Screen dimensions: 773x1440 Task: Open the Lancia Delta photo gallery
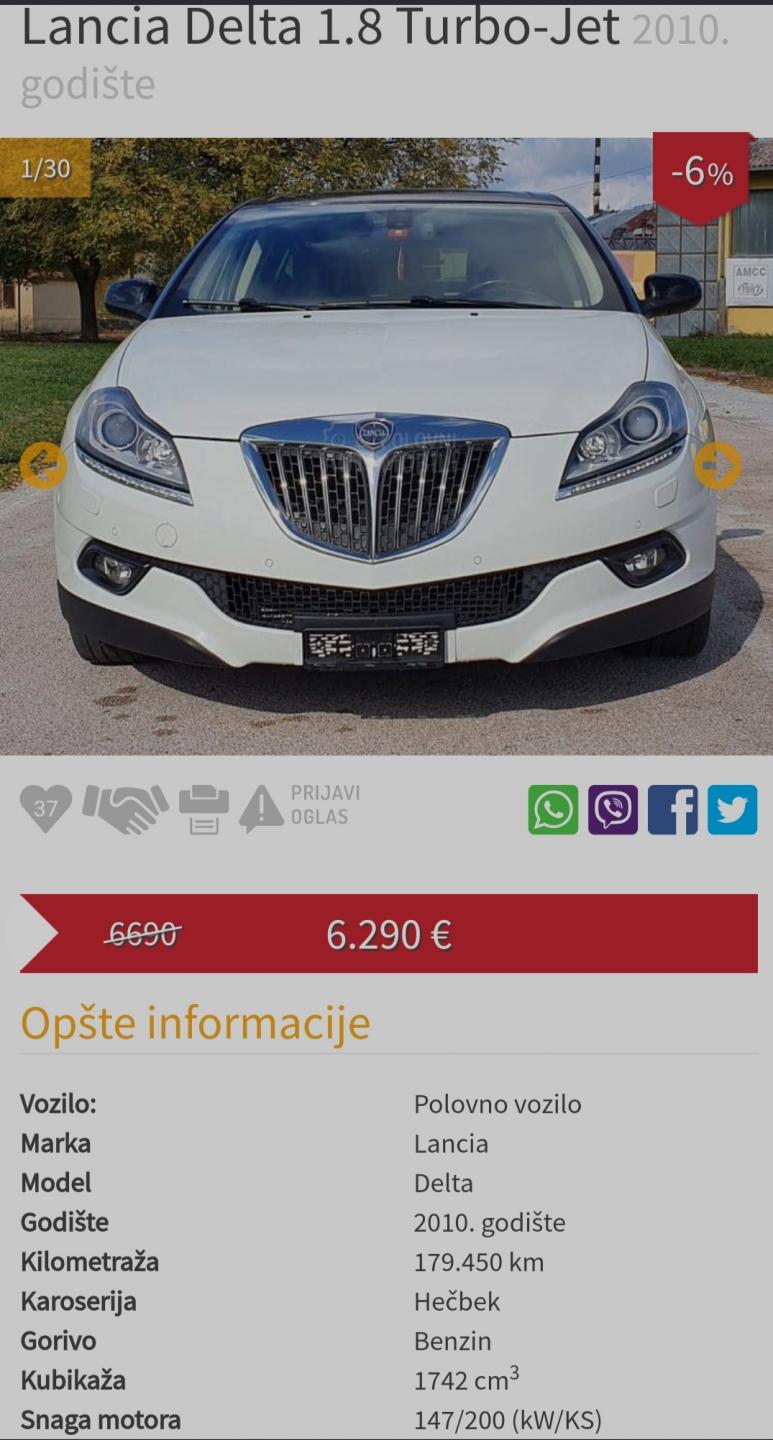click(386, 446)
